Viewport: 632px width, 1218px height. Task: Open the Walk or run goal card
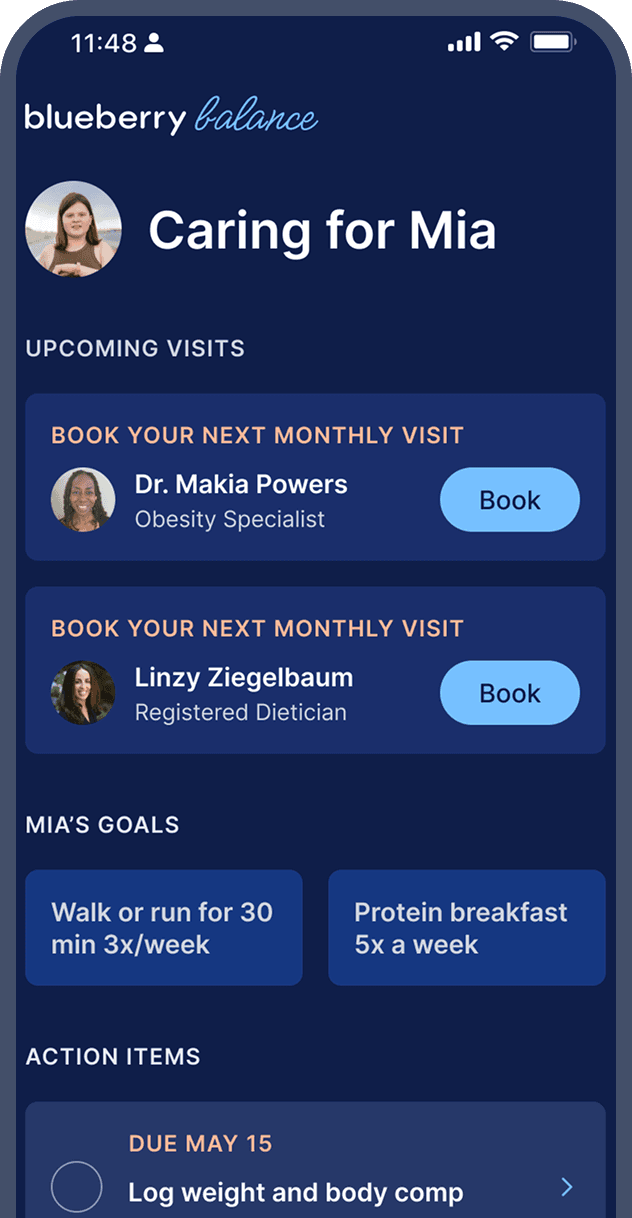(x=164, y=928)
